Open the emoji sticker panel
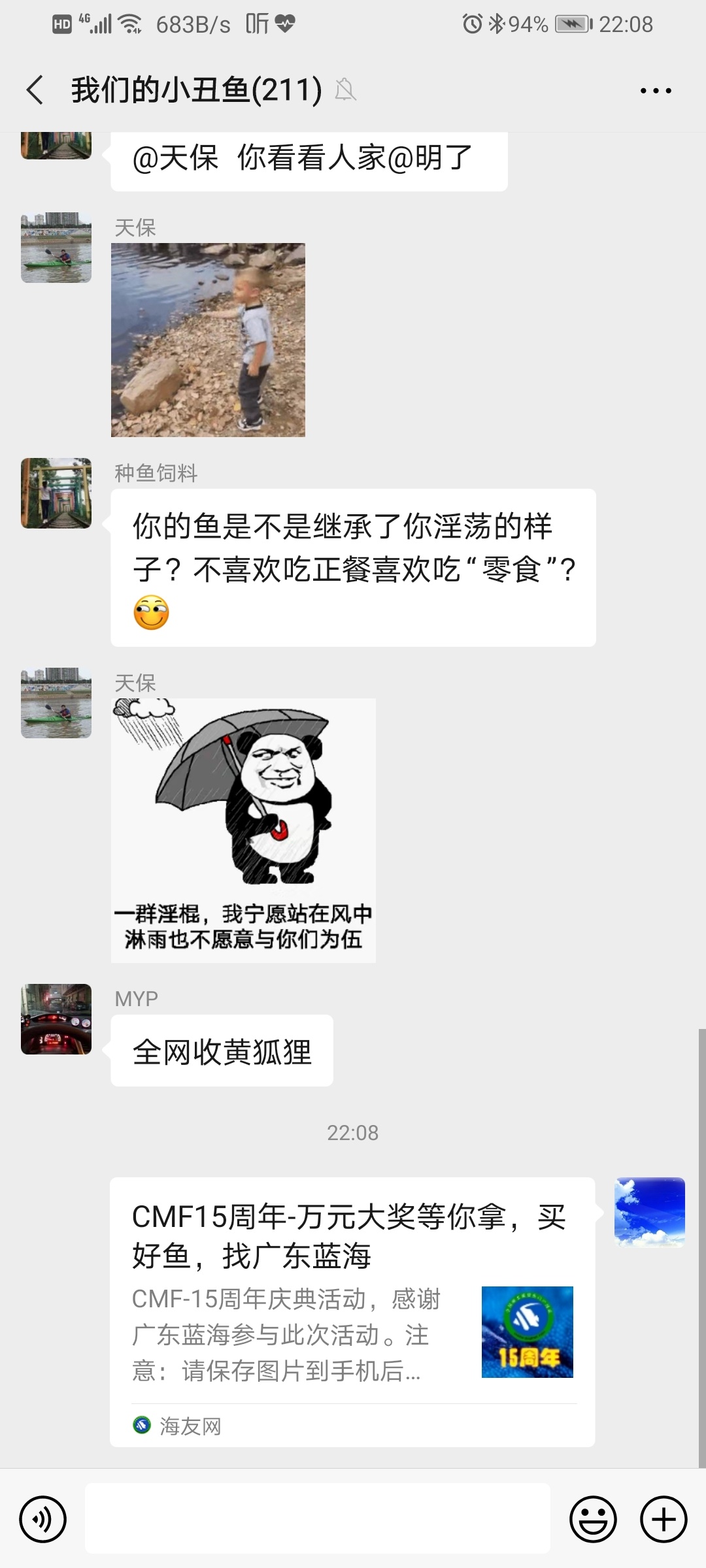The width and height of the screenshot is (706, 1568). pos(593,1519)
